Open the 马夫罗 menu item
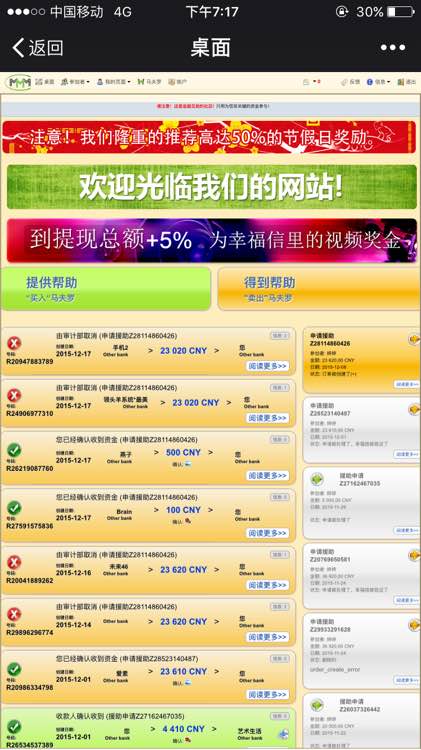 click(x=150, y=82)
